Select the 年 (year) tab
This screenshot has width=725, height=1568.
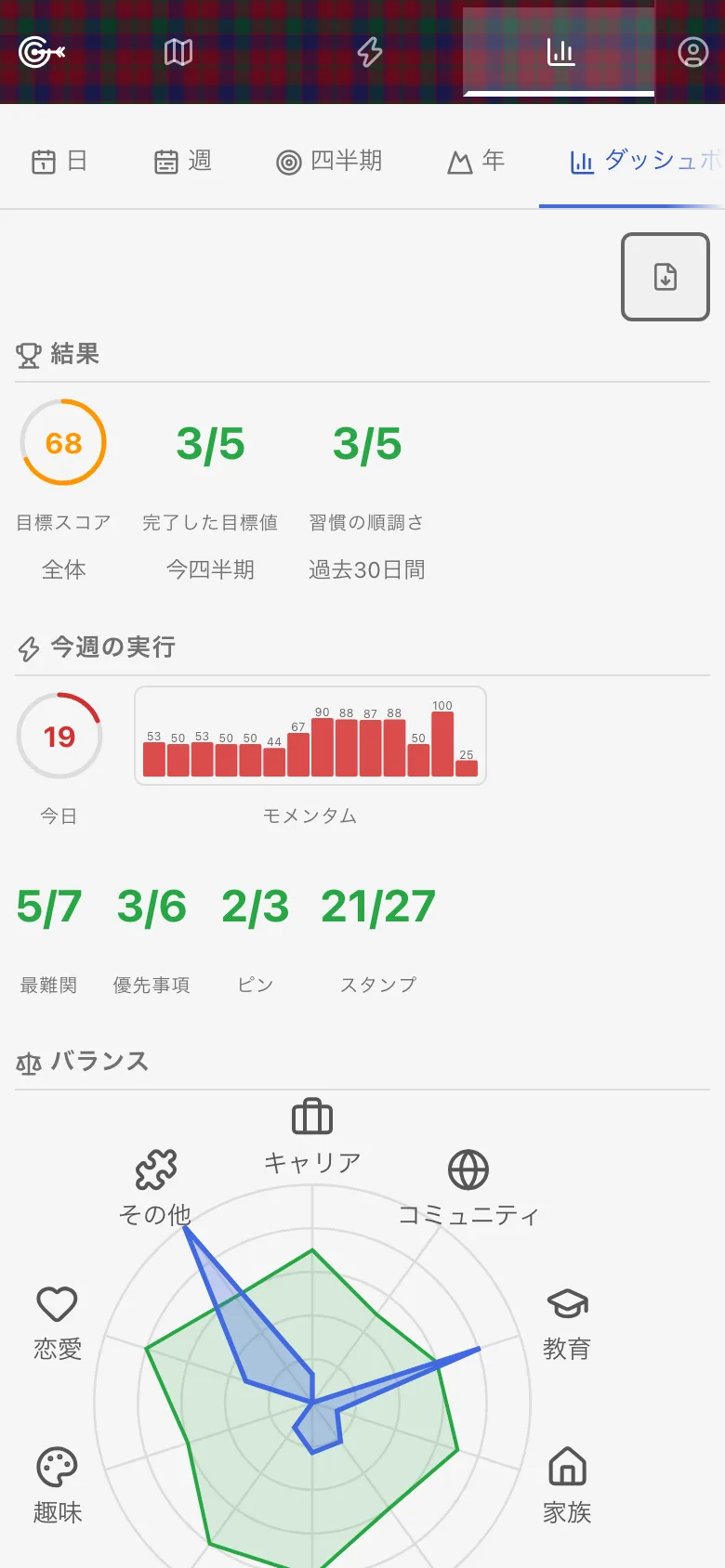point(476,161)
